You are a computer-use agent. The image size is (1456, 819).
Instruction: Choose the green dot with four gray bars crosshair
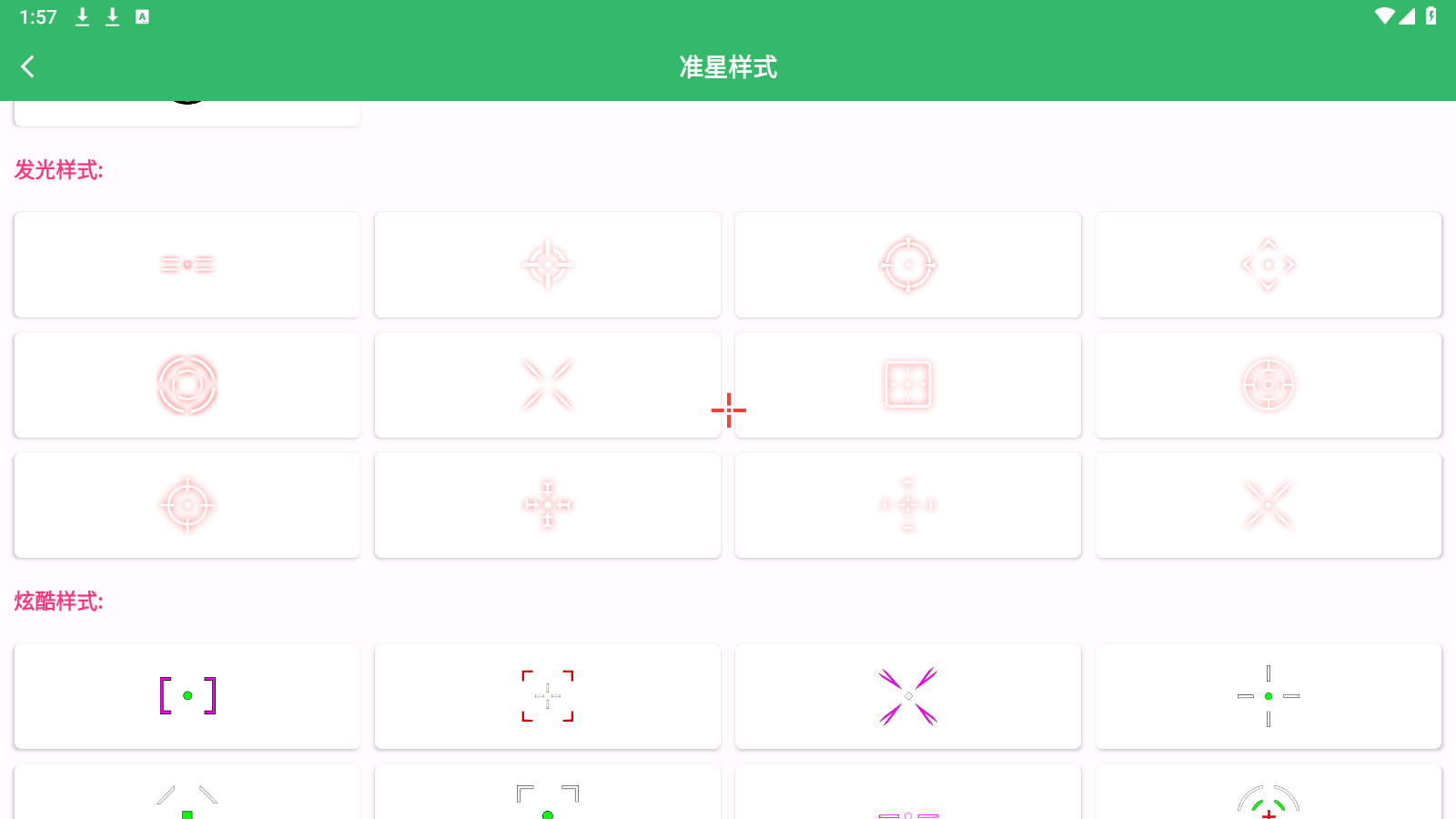(1268, 696)
